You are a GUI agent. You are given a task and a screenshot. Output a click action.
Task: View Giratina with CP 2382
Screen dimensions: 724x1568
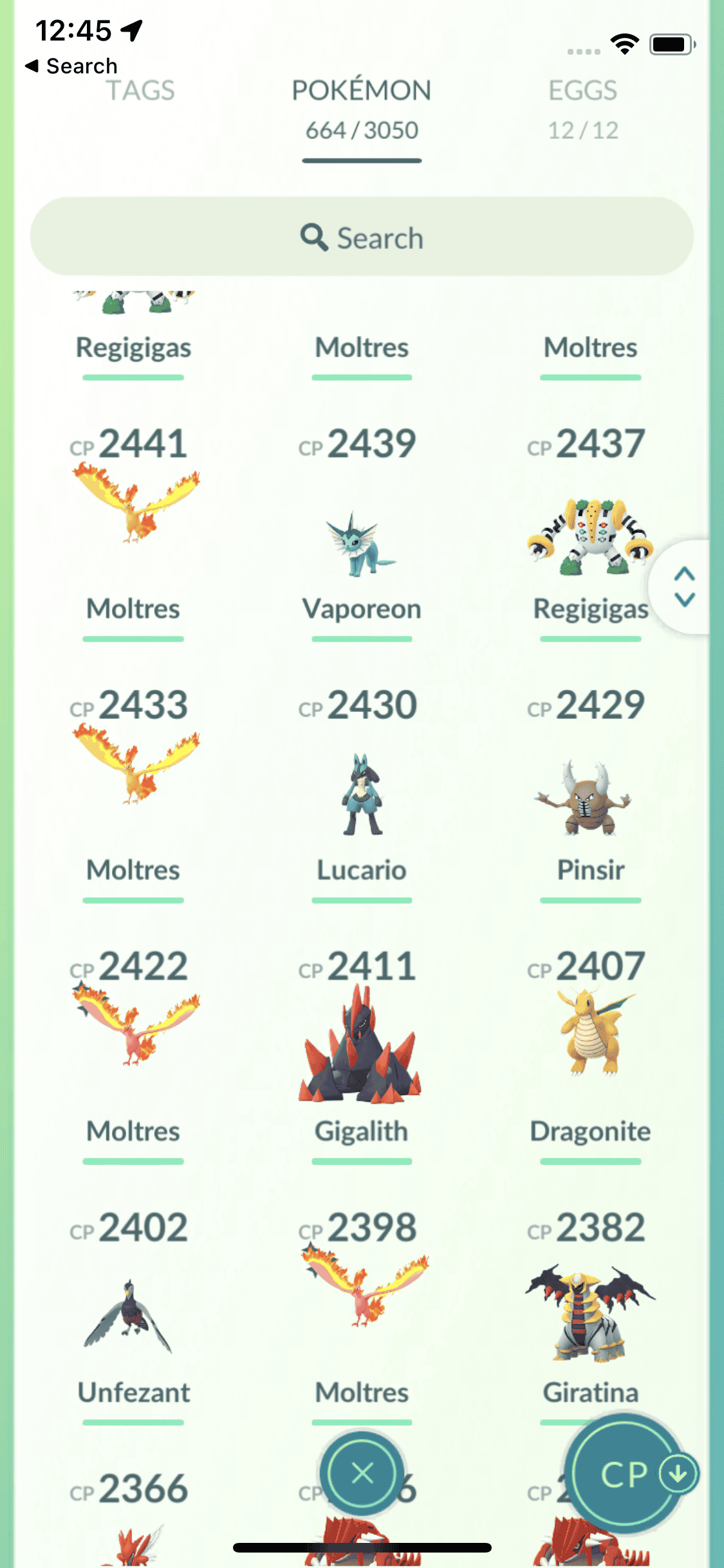(589, 1313)
